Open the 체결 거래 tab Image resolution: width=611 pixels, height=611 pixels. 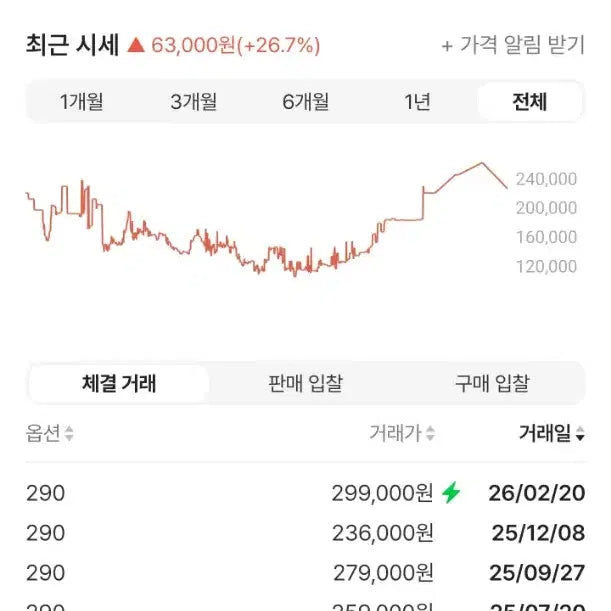119,383
